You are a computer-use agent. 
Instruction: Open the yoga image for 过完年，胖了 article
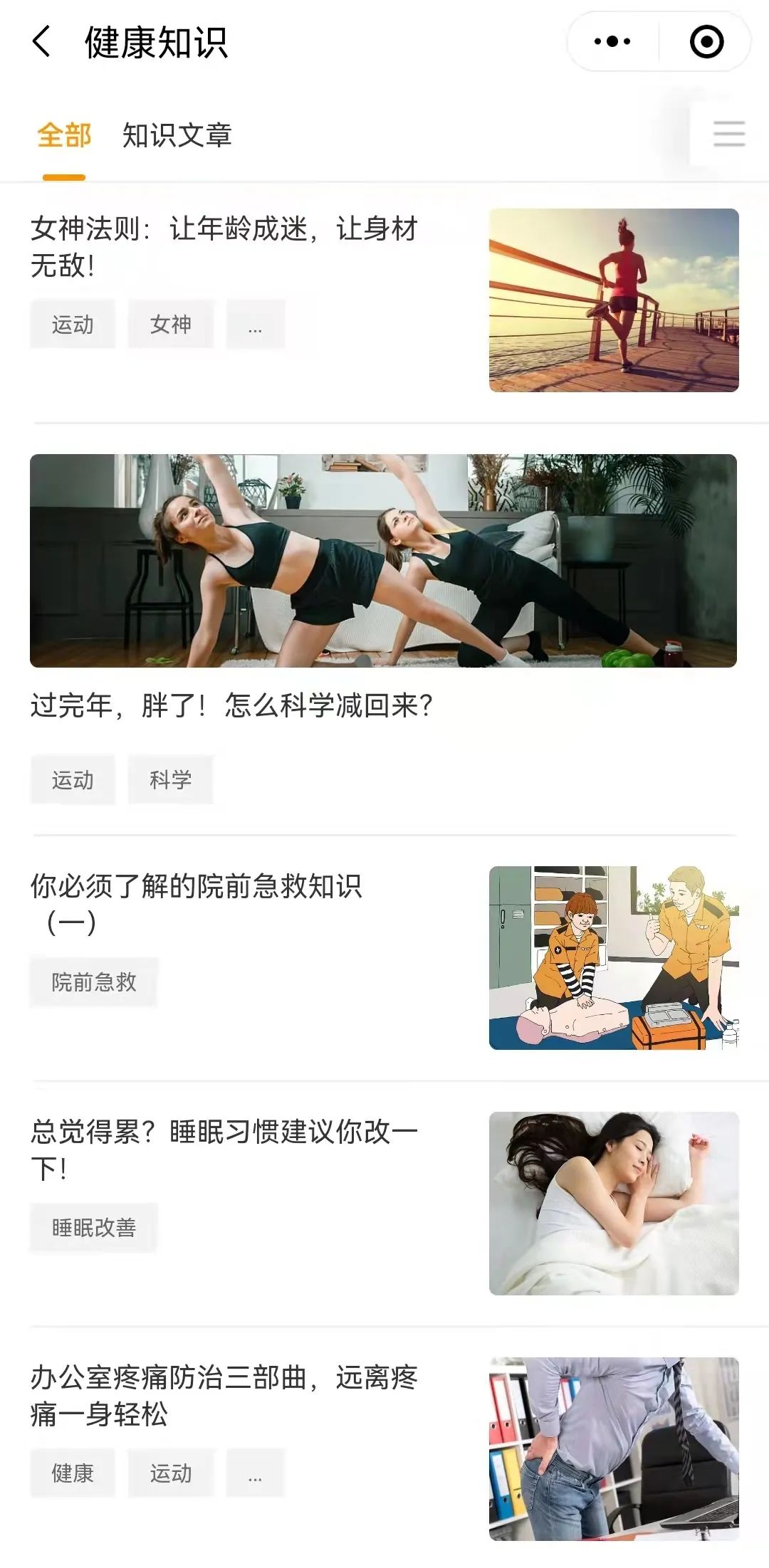tap(383, 560)
